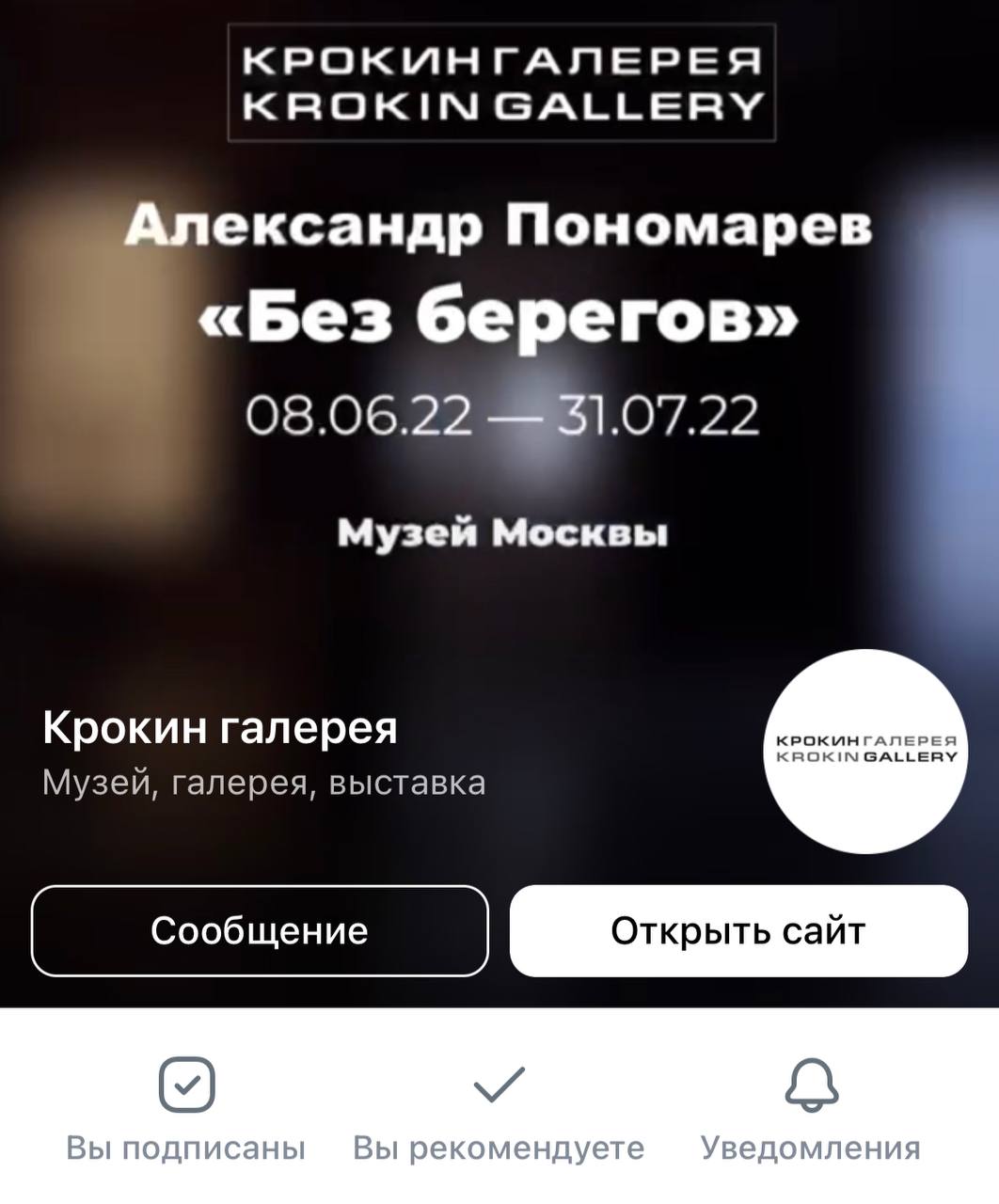Viewport: 999px width, 1204px height.
Task: Open the Крокин галерея round avatar
Action: (865, 750)
